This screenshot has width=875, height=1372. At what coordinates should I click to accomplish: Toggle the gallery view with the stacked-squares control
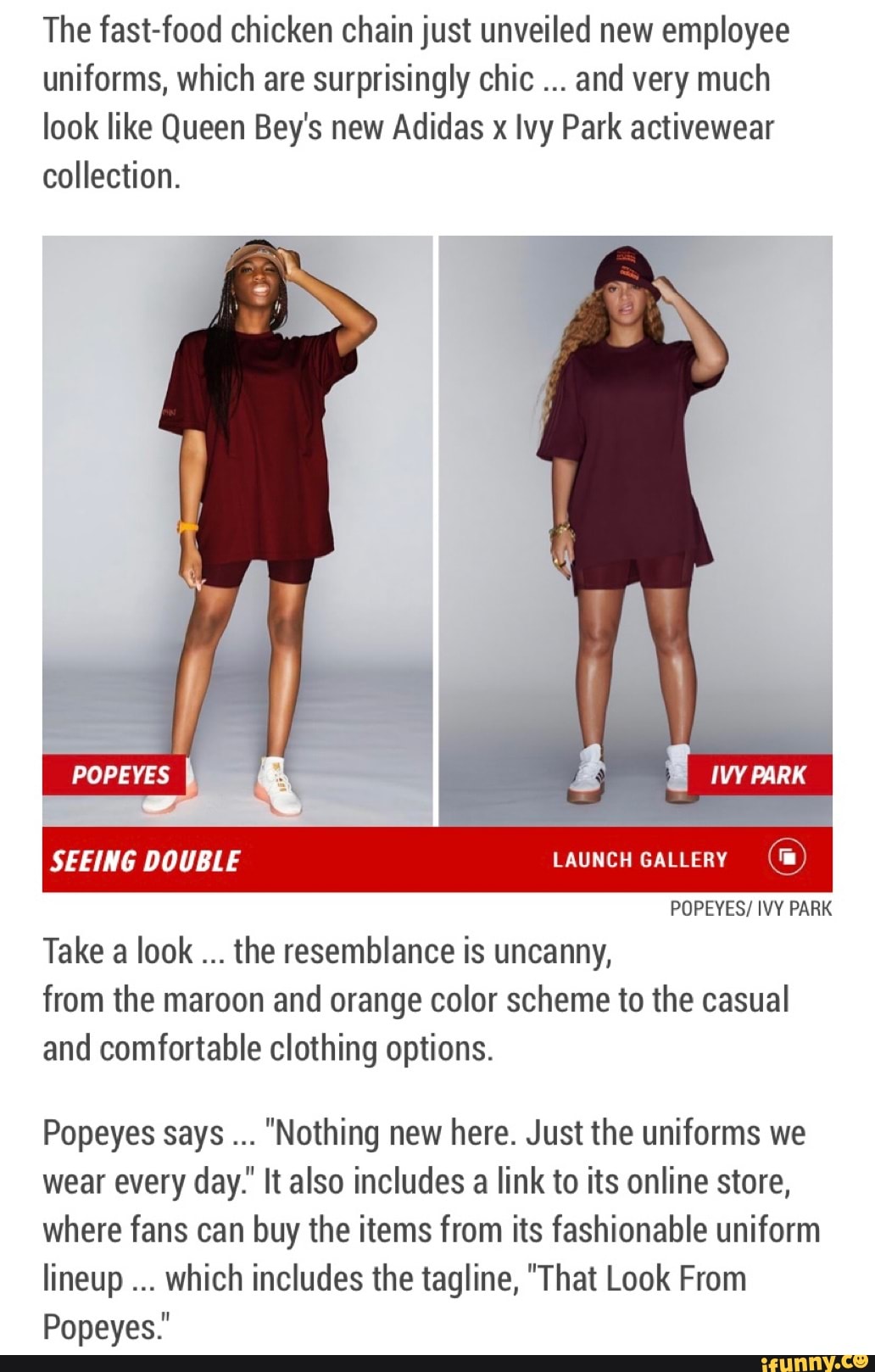click(789, 859)
